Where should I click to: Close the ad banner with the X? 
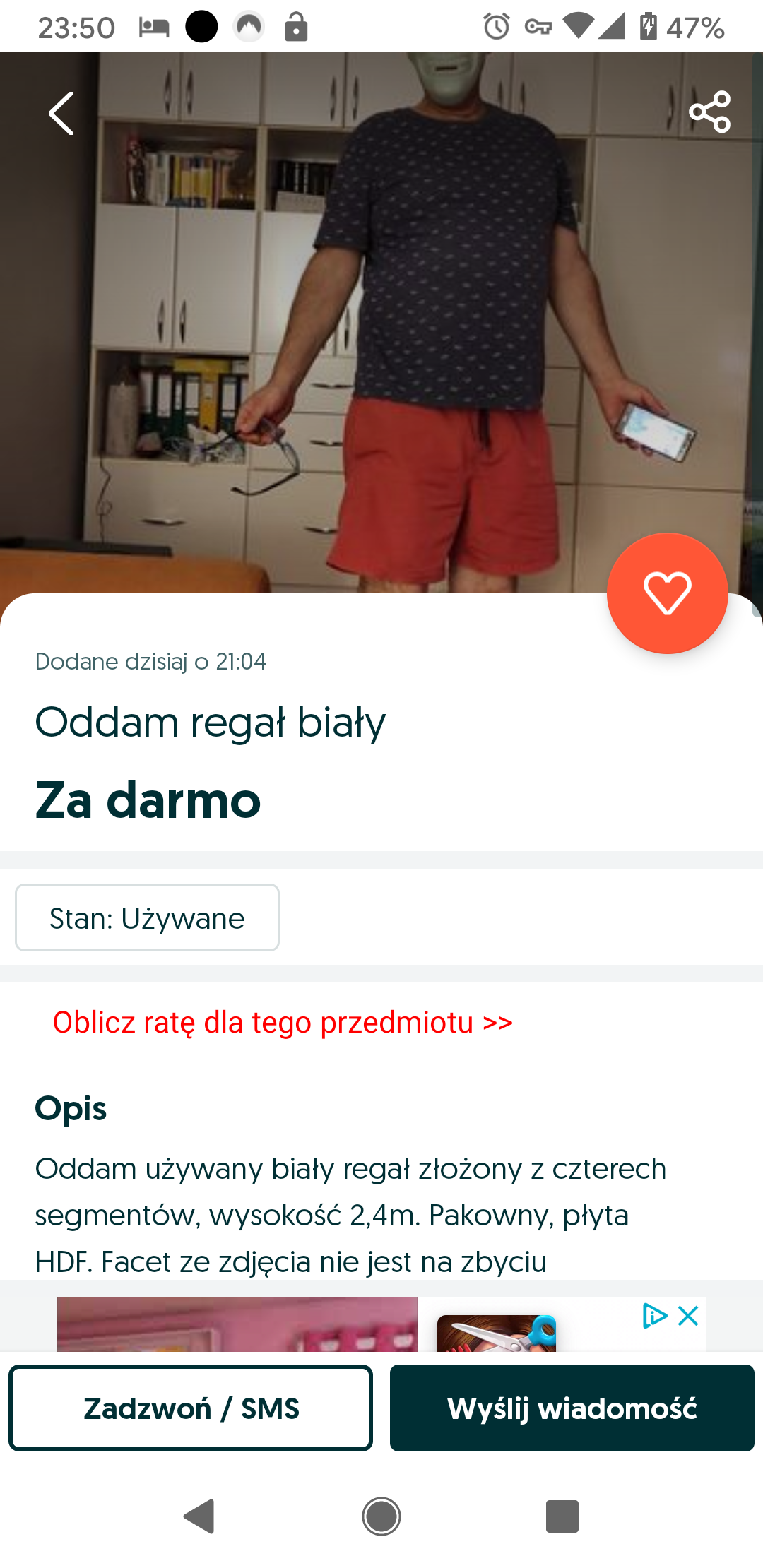(688, 1316)
